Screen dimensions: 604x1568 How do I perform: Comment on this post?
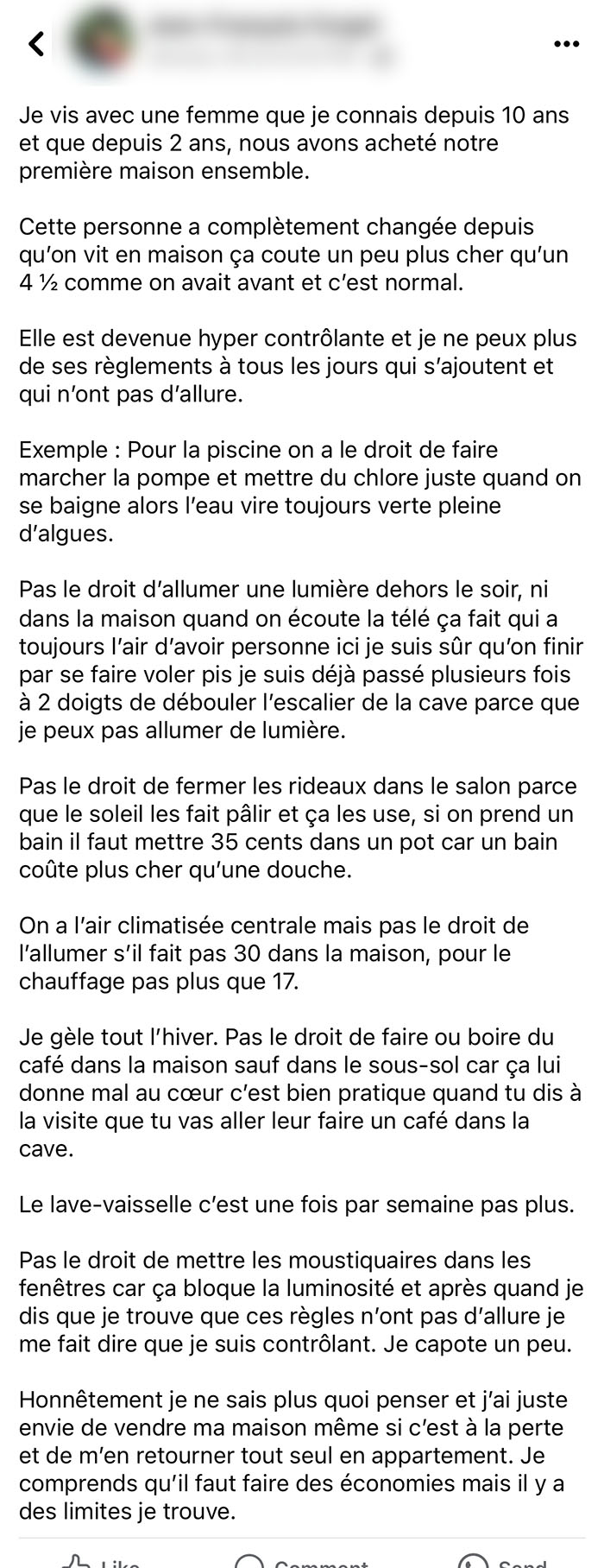(301, 1560)
